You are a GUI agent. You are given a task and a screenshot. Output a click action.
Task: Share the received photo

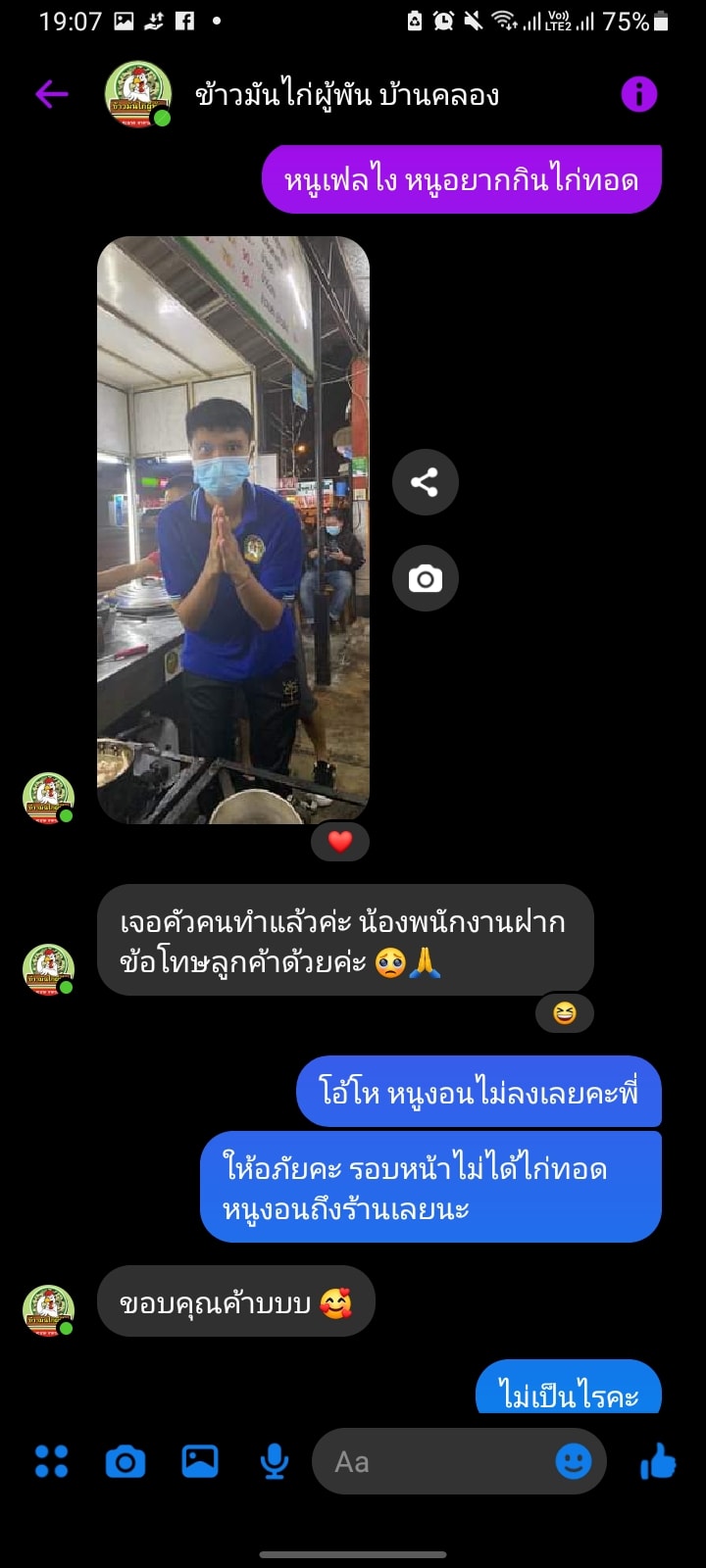pos(425,482)
